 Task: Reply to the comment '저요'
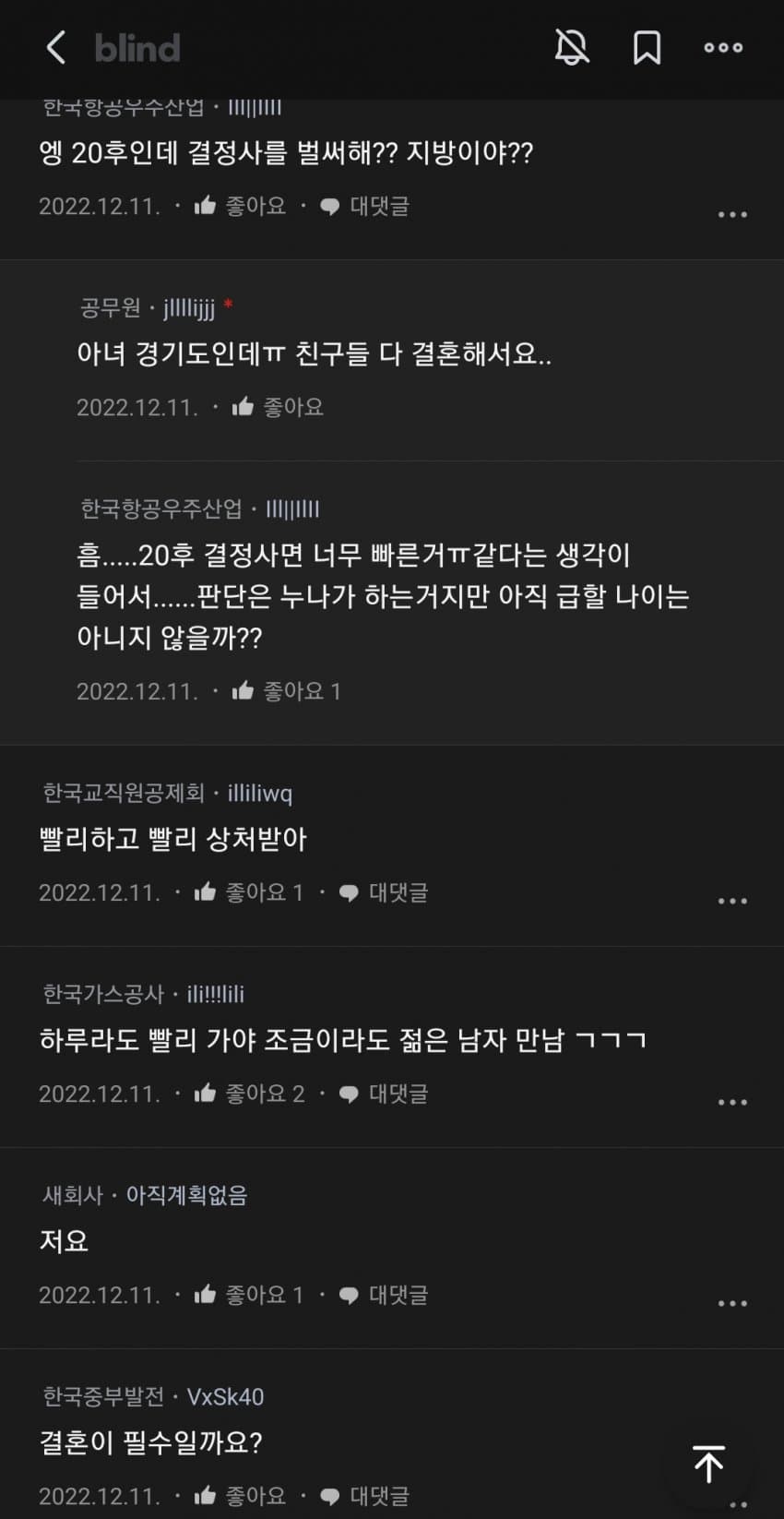(383, 1295)
